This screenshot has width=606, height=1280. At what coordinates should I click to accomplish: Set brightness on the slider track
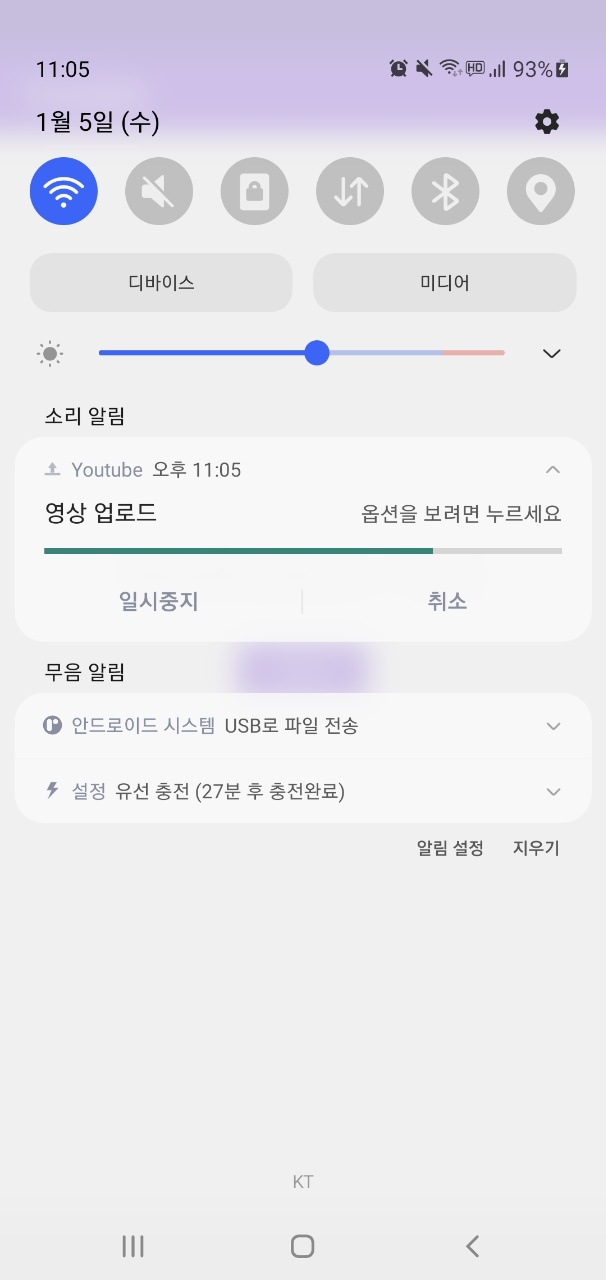pyautogui.click(x=302, y=353)
